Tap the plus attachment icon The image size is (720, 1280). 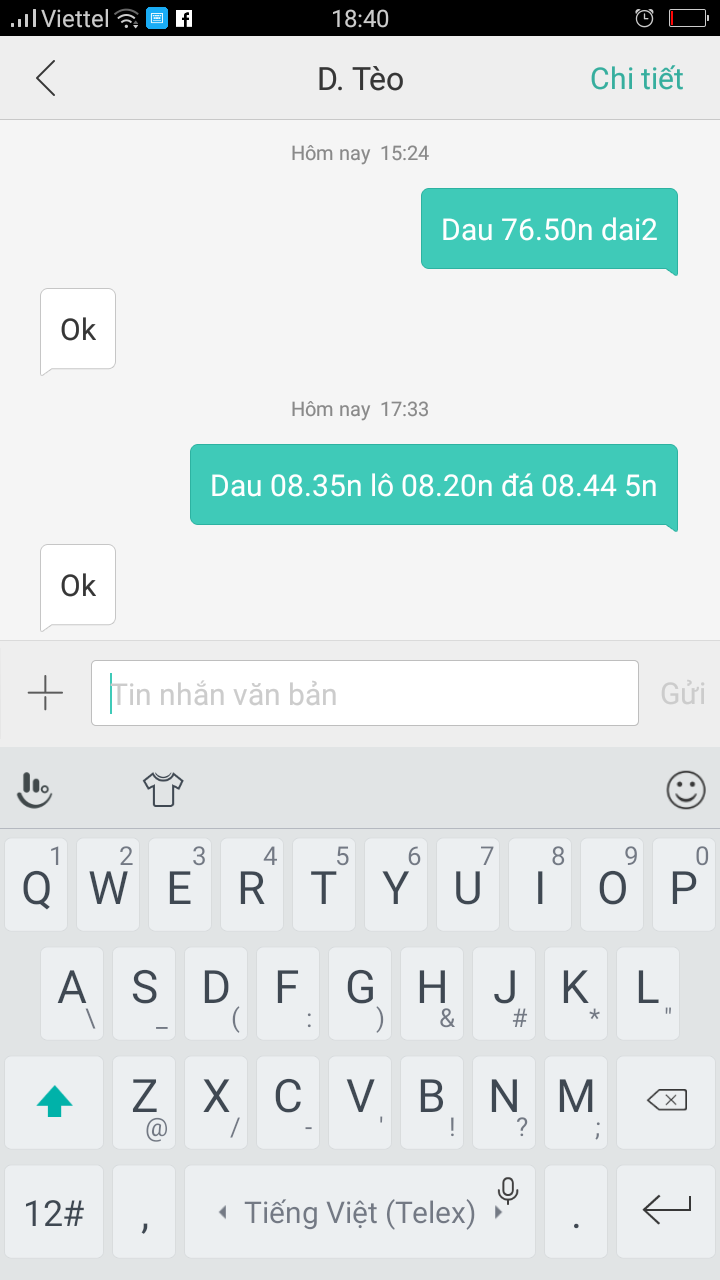pyautogui.click(x=46, y=692)
